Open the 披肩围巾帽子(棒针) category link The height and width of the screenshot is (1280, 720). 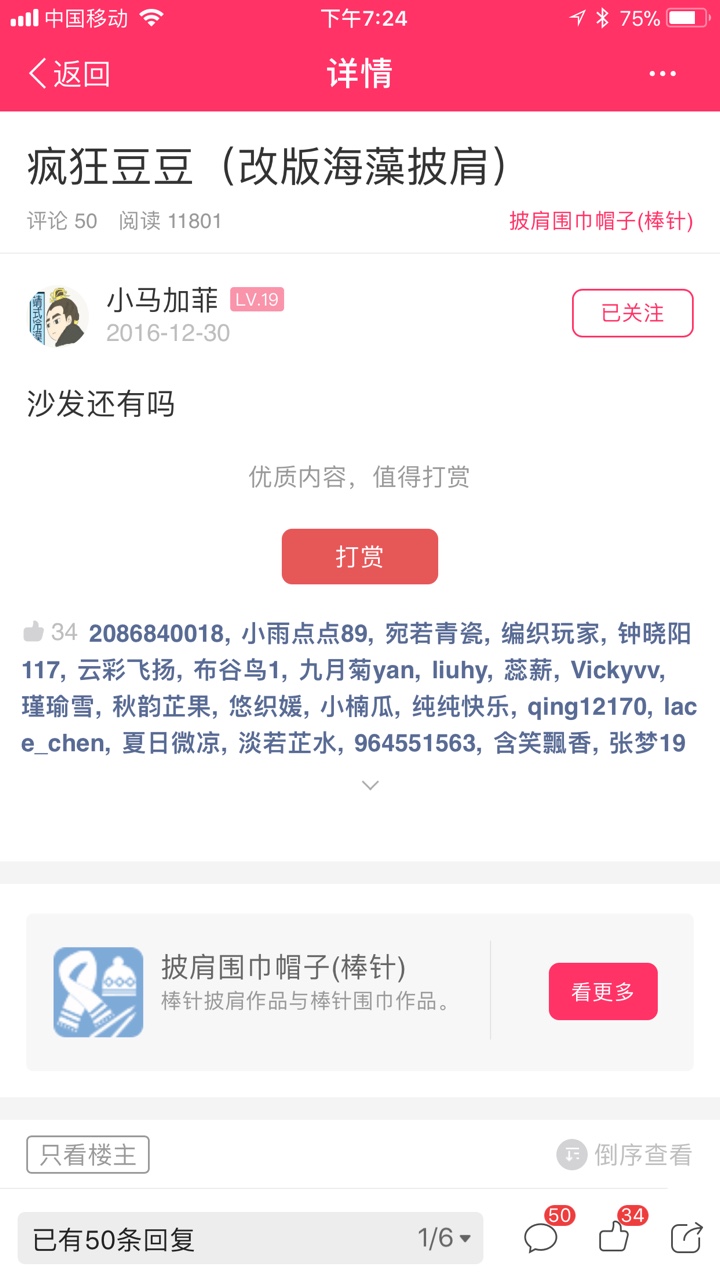[x=601, y=221]
